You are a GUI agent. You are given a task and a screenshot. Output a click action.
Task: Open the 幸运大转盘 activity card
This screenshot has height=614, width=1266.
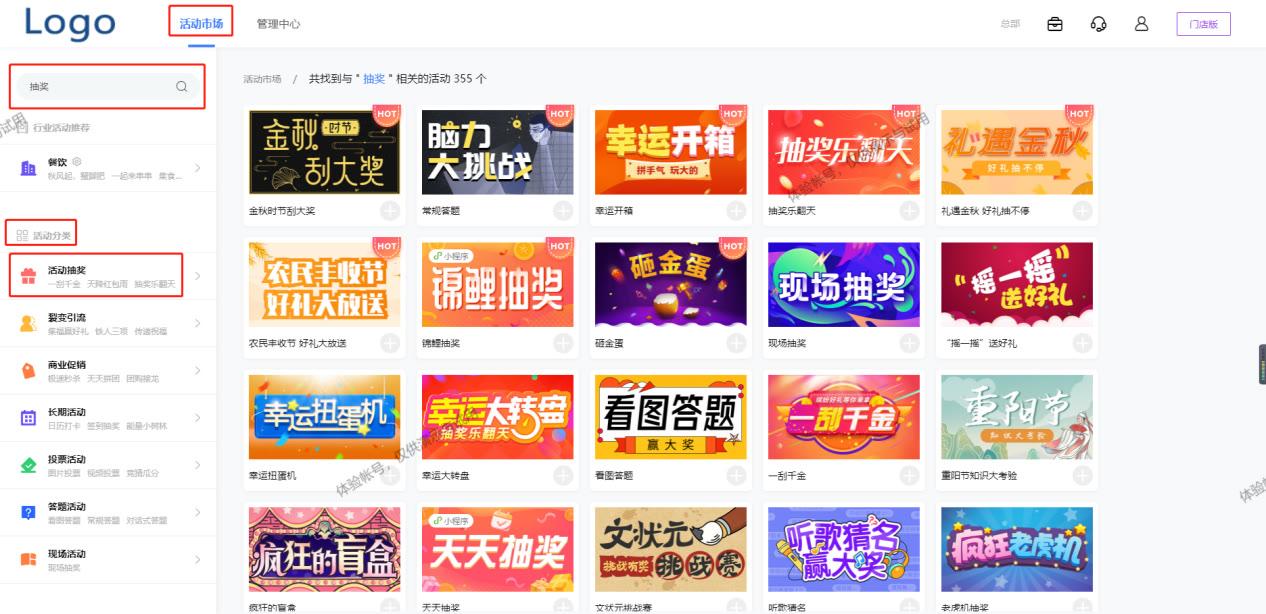click(x=497, y=416)
